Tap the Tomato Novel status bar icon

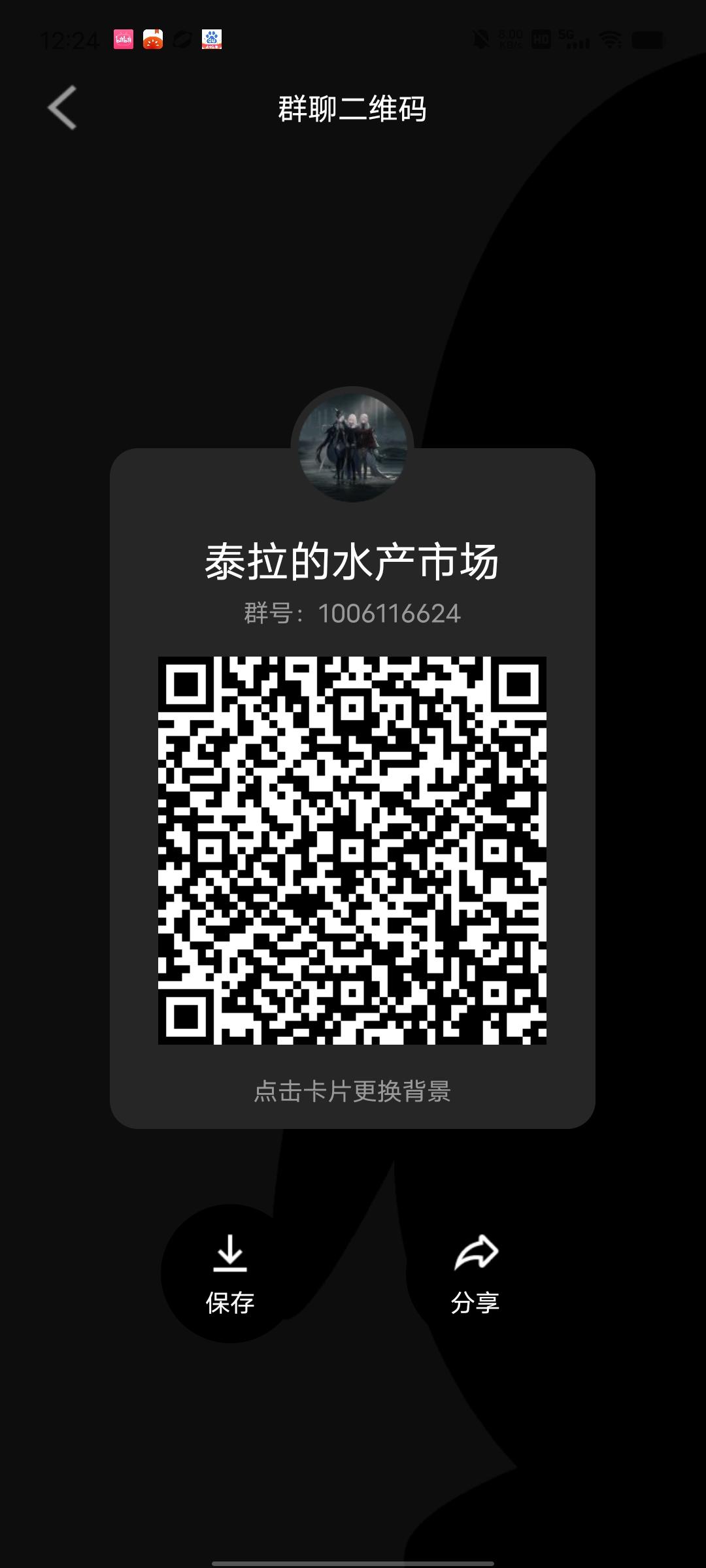[152, 41]
